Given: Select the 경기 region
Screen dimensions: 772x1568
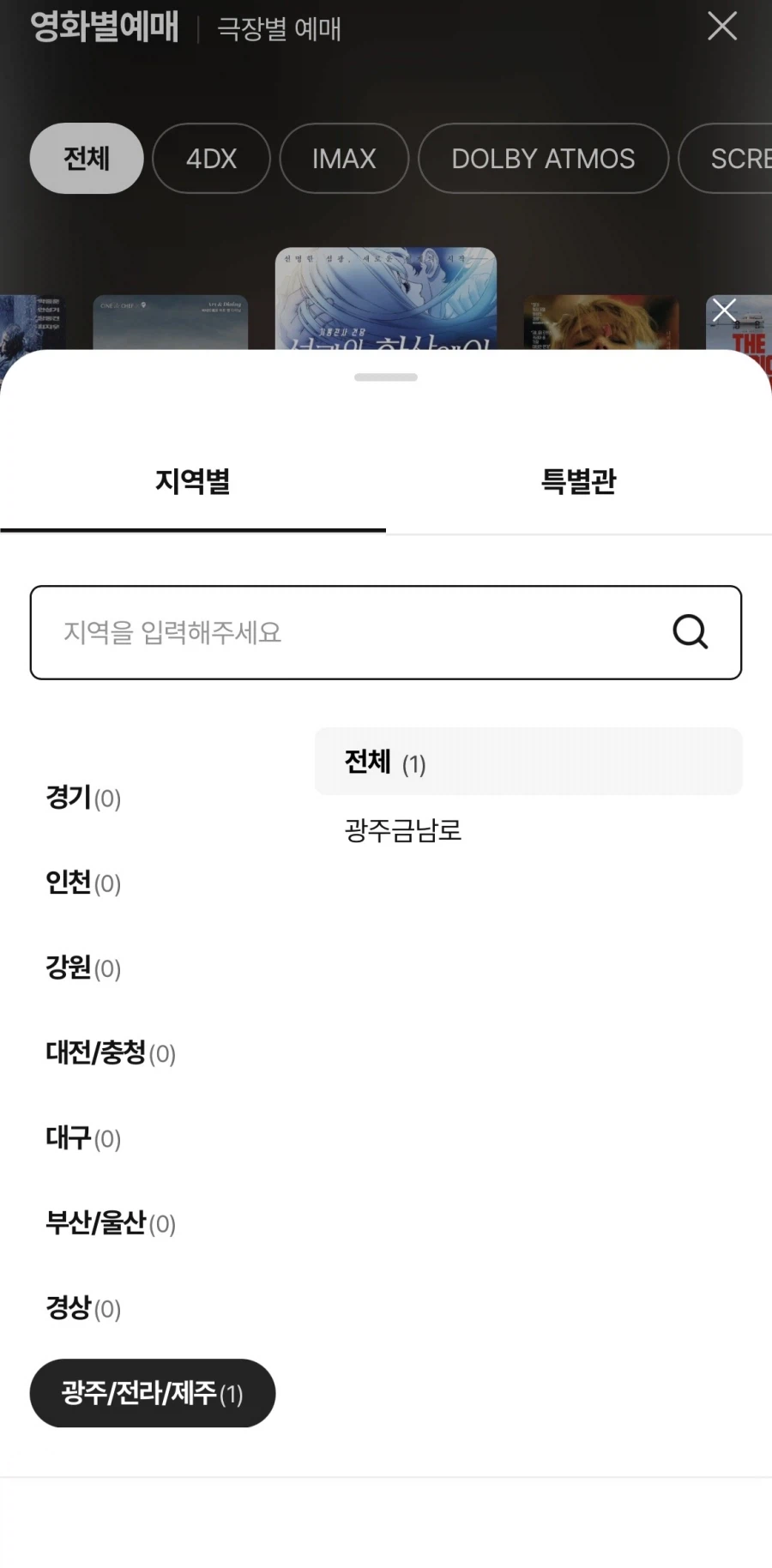Looking at the screenshot, I should tap(82, 797).
